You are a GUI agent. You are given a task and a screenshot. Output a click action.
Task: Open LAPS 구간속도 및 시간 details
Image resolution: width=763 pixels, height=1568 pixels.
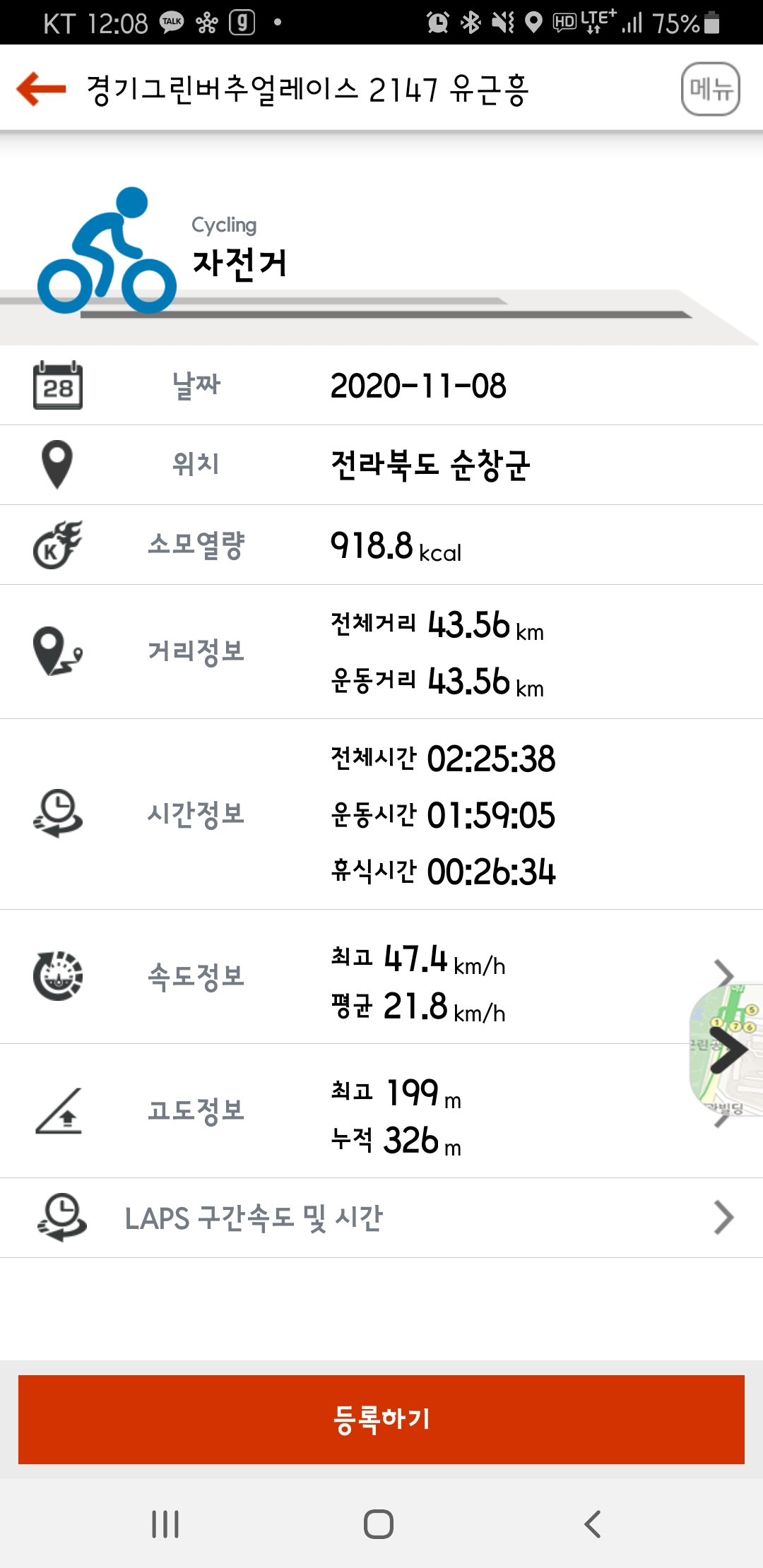(381, 1218)
